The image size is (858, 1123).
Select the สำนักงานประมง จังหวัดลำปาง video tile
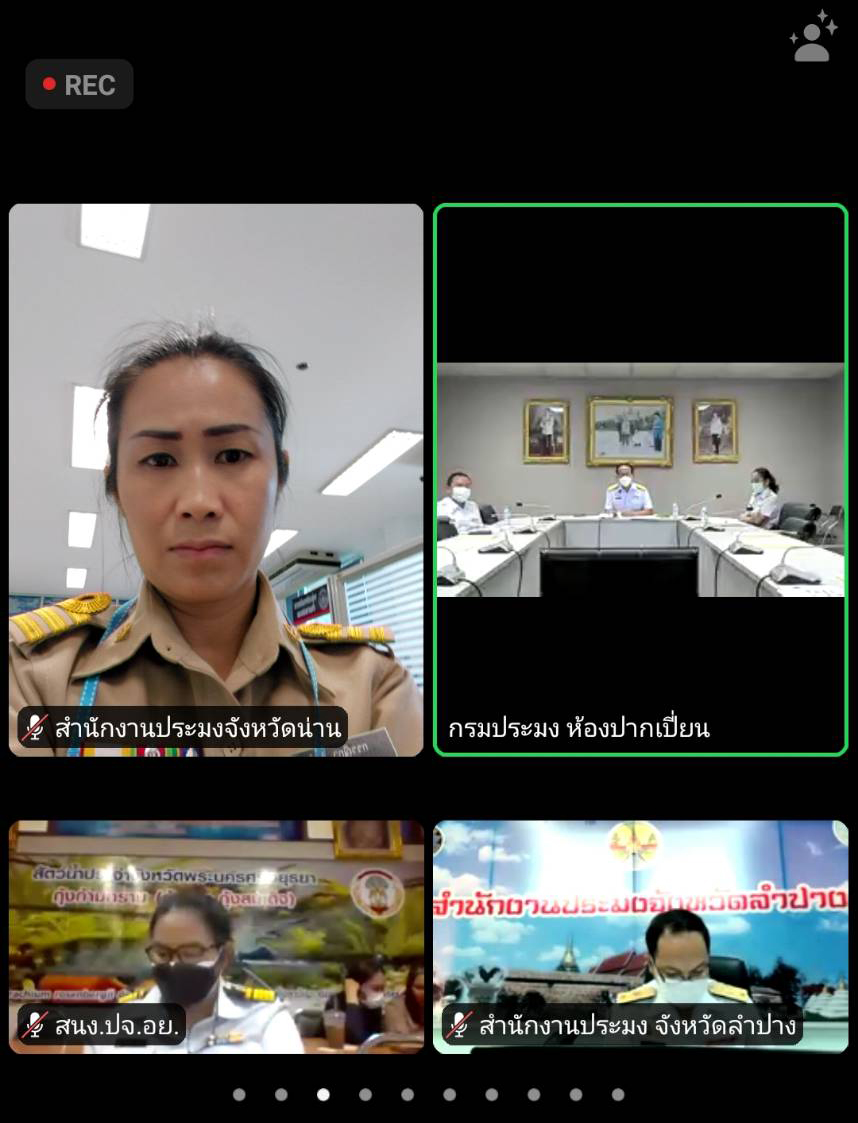click(x=641, y=937)
